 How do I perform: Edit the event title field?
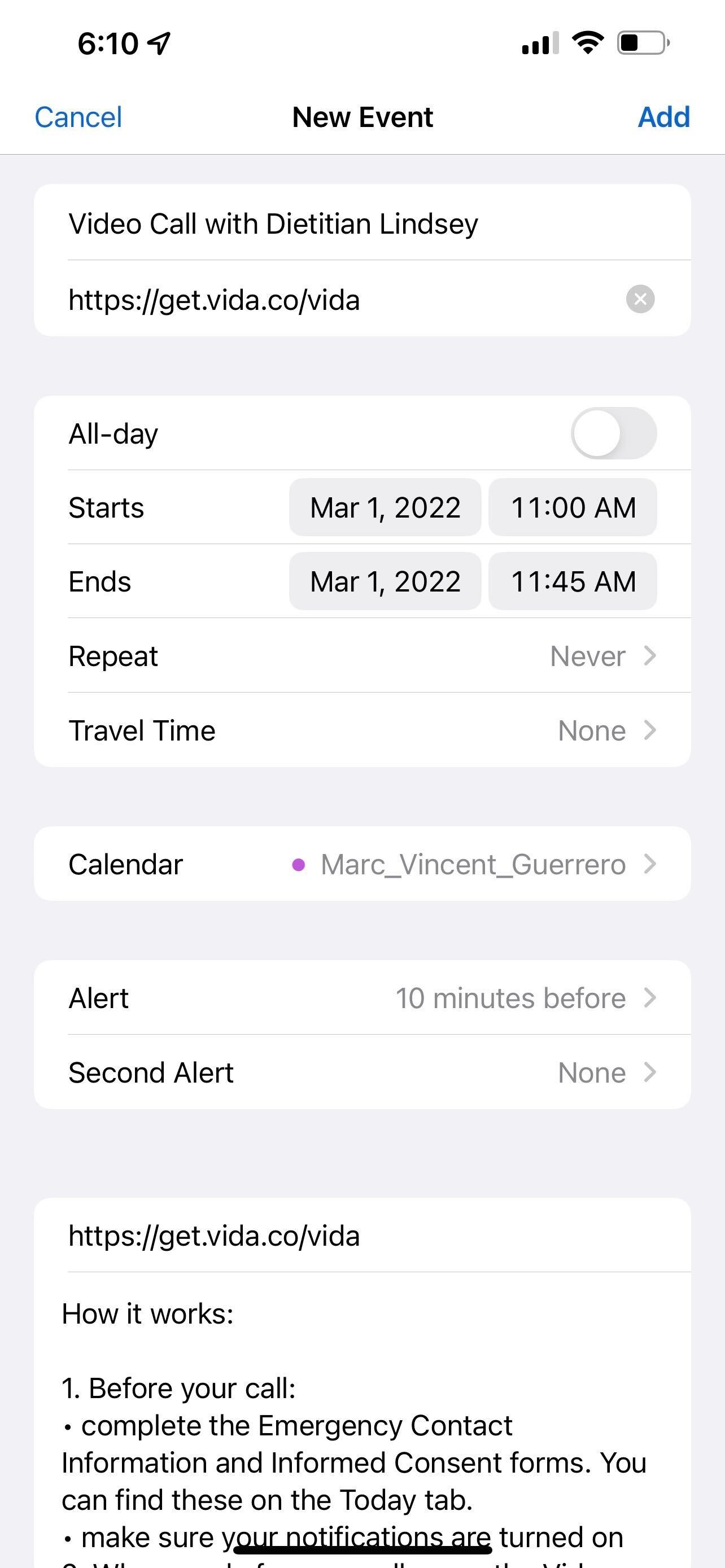pyautogui.click(x=362, y=223)
